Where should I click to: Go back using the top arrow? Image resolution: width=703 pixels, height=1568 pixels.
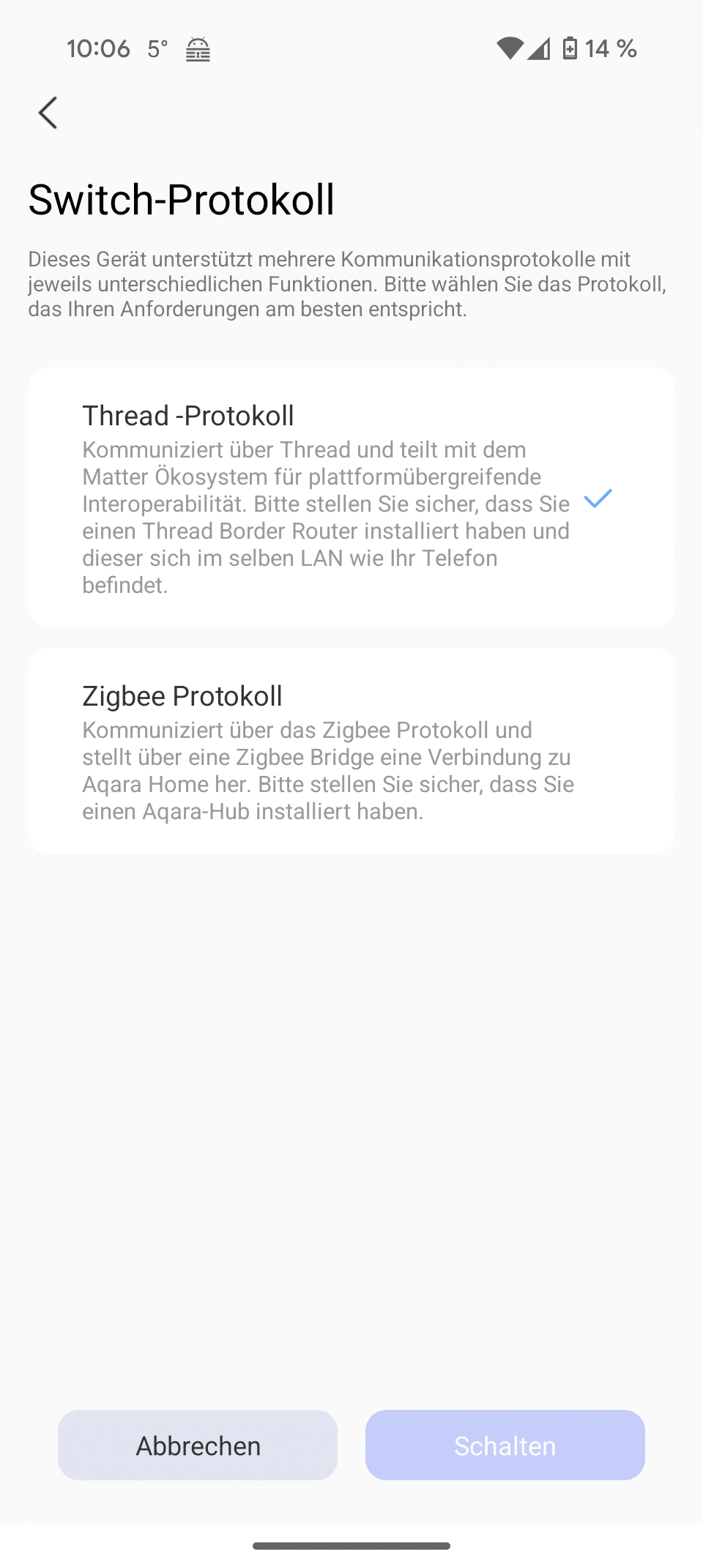(x=48, y=113)
